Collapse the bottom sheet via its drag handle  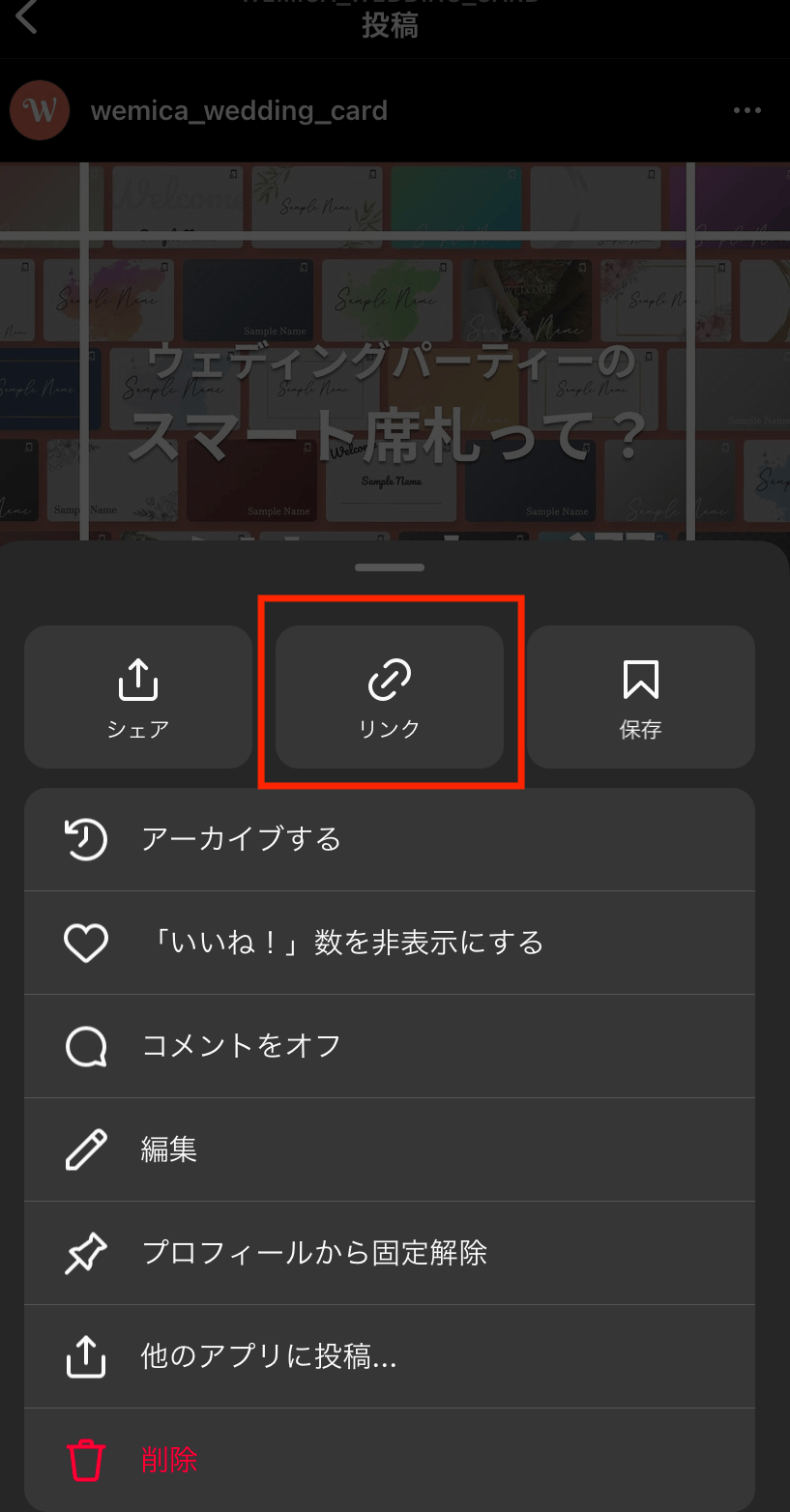[389, 567]
